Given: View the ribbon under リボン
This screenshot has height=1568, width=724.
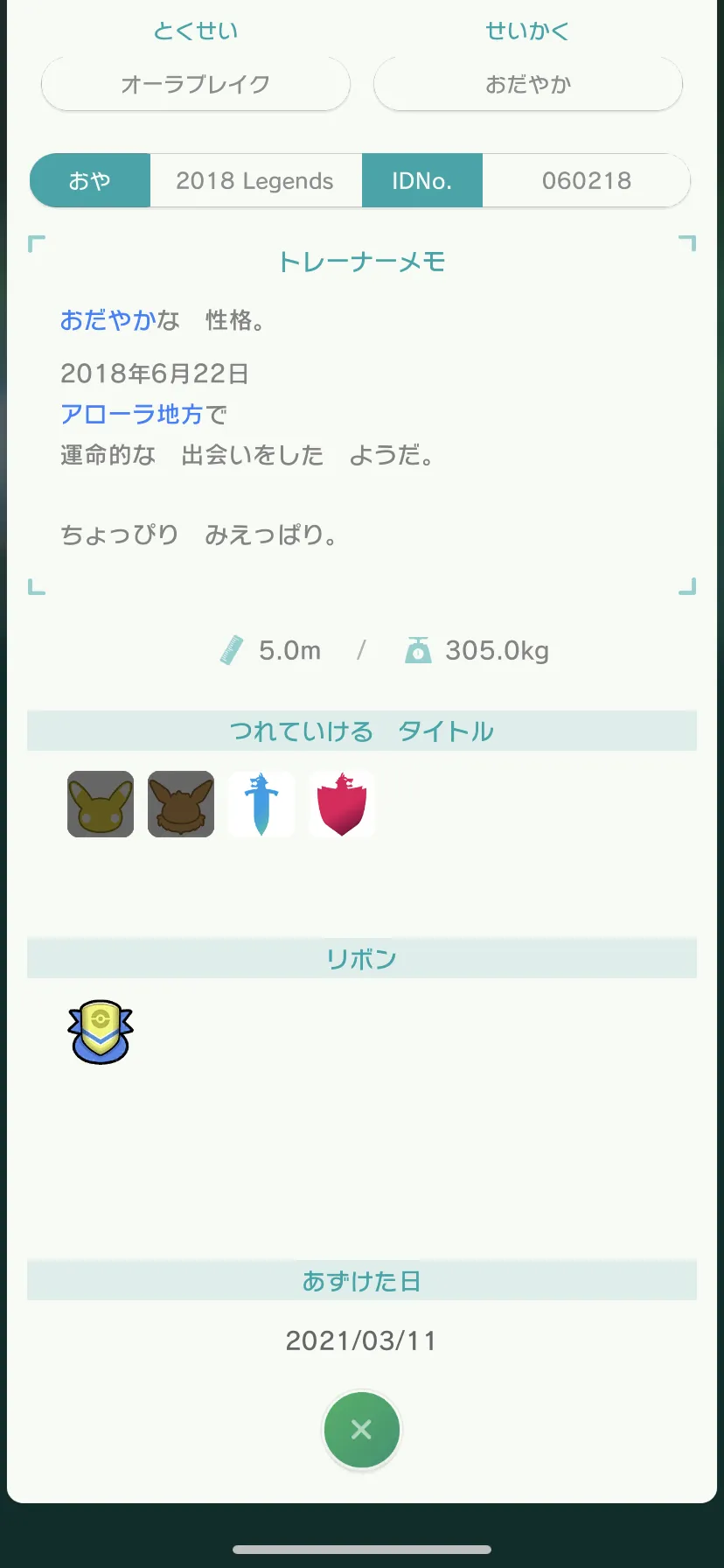Looking at the screenshot, I should tap(101, 1032).
